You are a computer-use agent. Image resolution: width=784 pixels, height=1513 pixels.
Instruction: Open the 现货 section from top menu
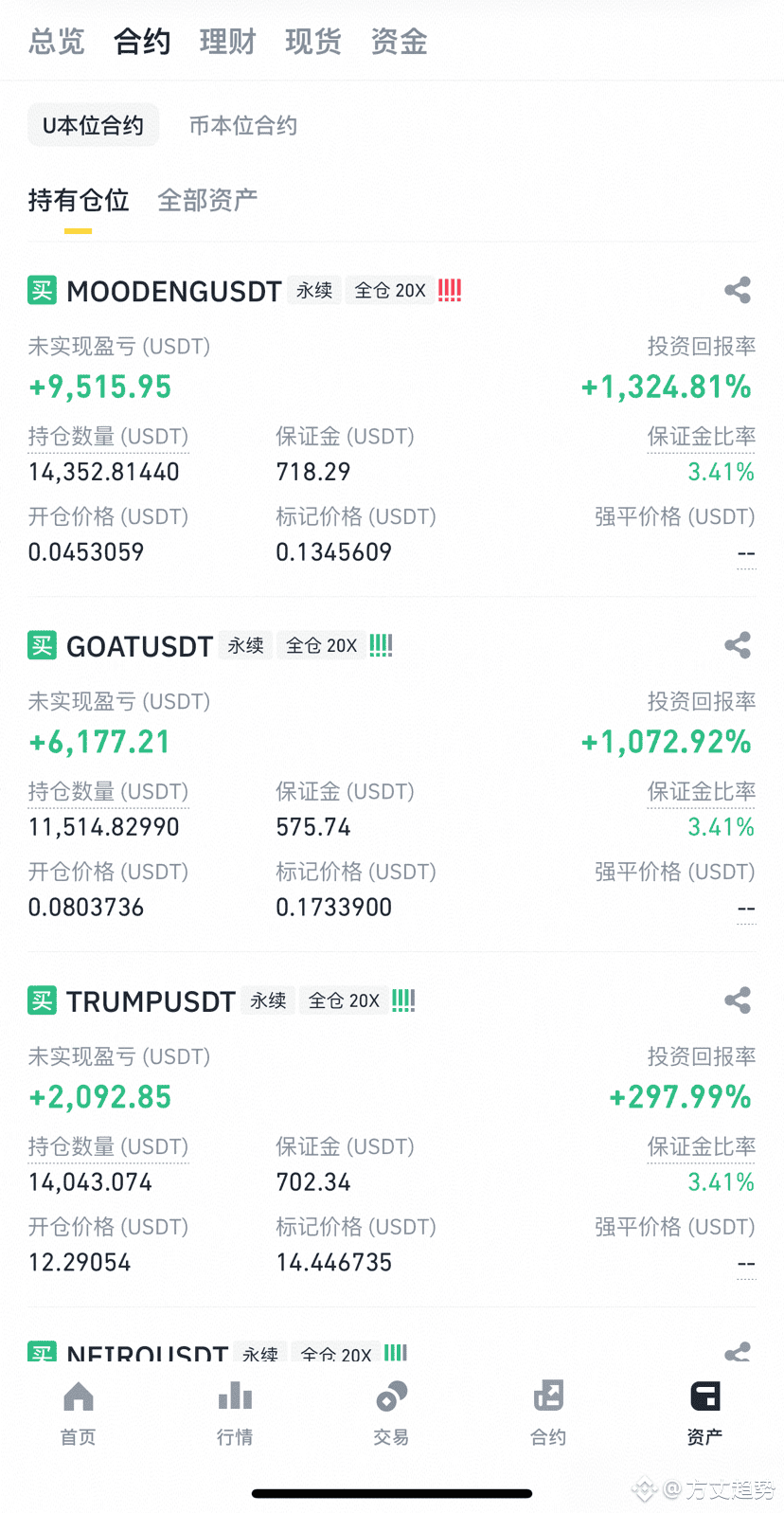tap(312, 41)
